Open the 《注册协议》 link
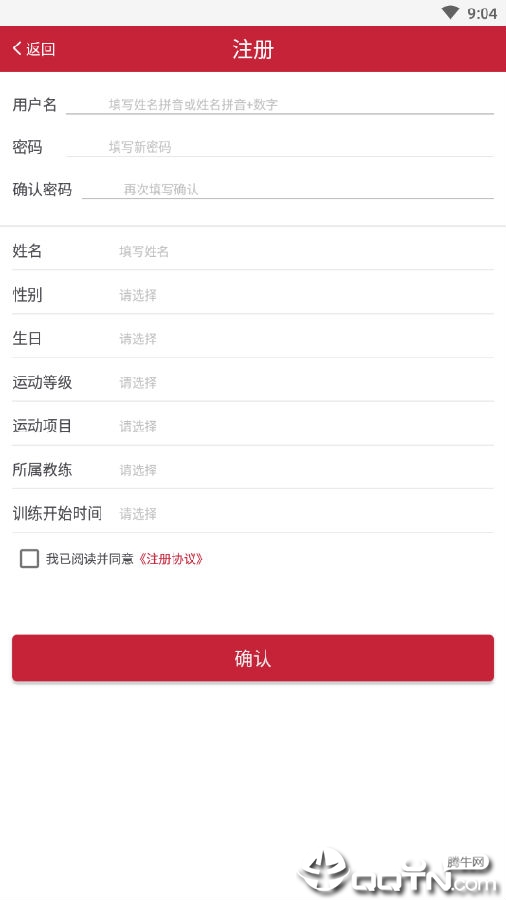This screenshot has height=900, width=506. point(171,559)
